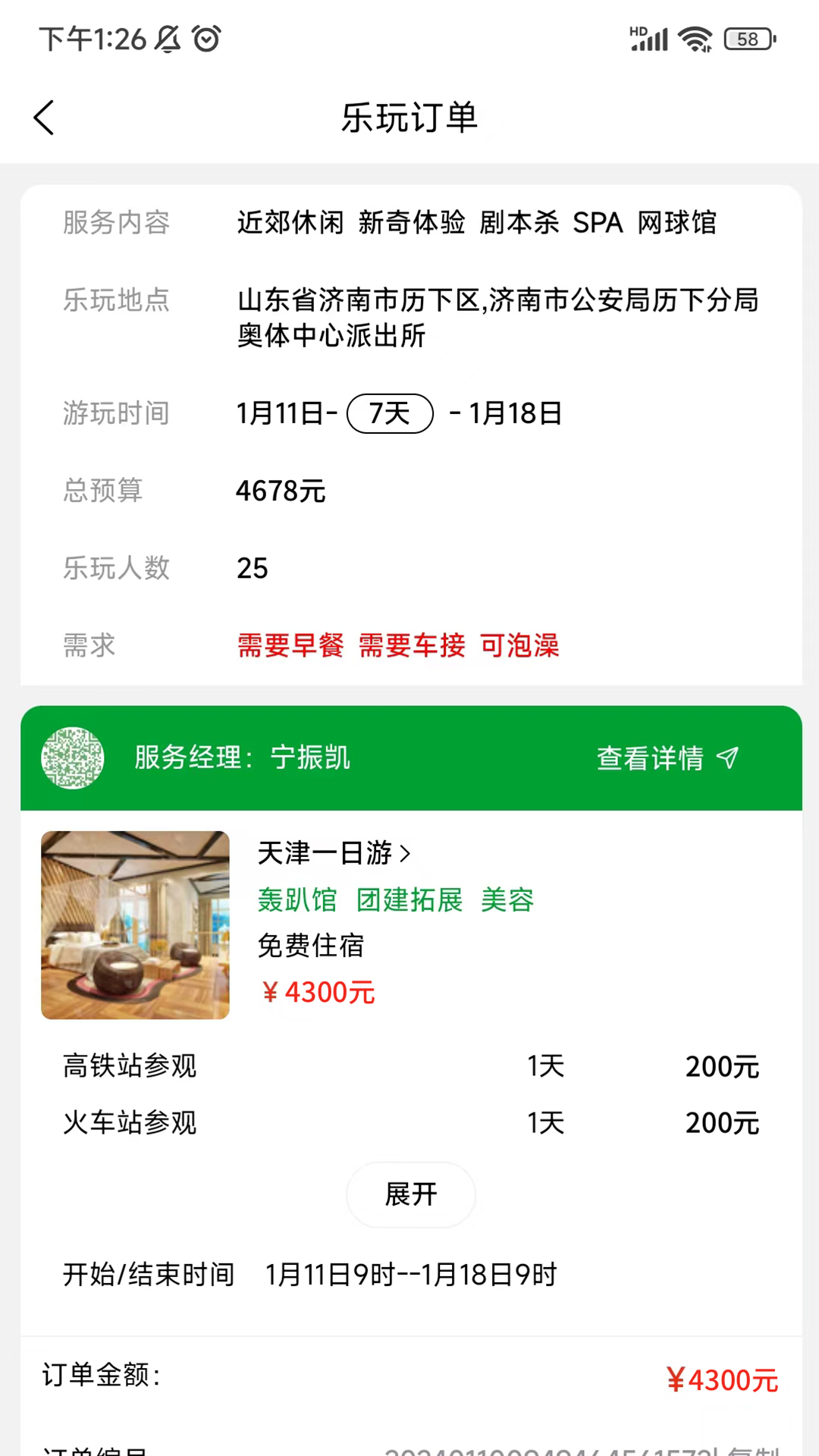Tap the alarm clock icon in status bar
The height and width of the screenshot is (1456, 819).
coord(205,39)
